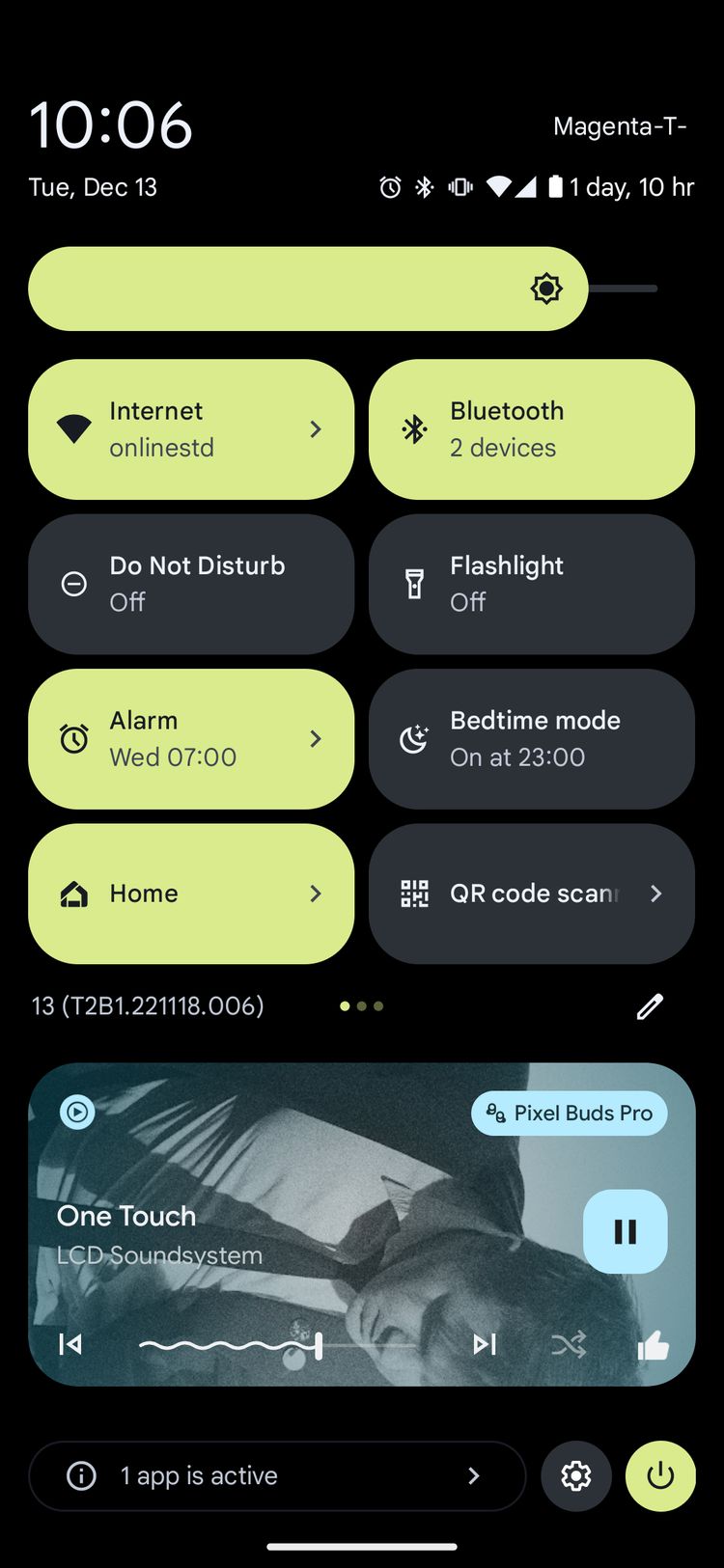Viewport: 724px width, 1568px height.
Task: Skip to the next track
Action: point(484,1344)
